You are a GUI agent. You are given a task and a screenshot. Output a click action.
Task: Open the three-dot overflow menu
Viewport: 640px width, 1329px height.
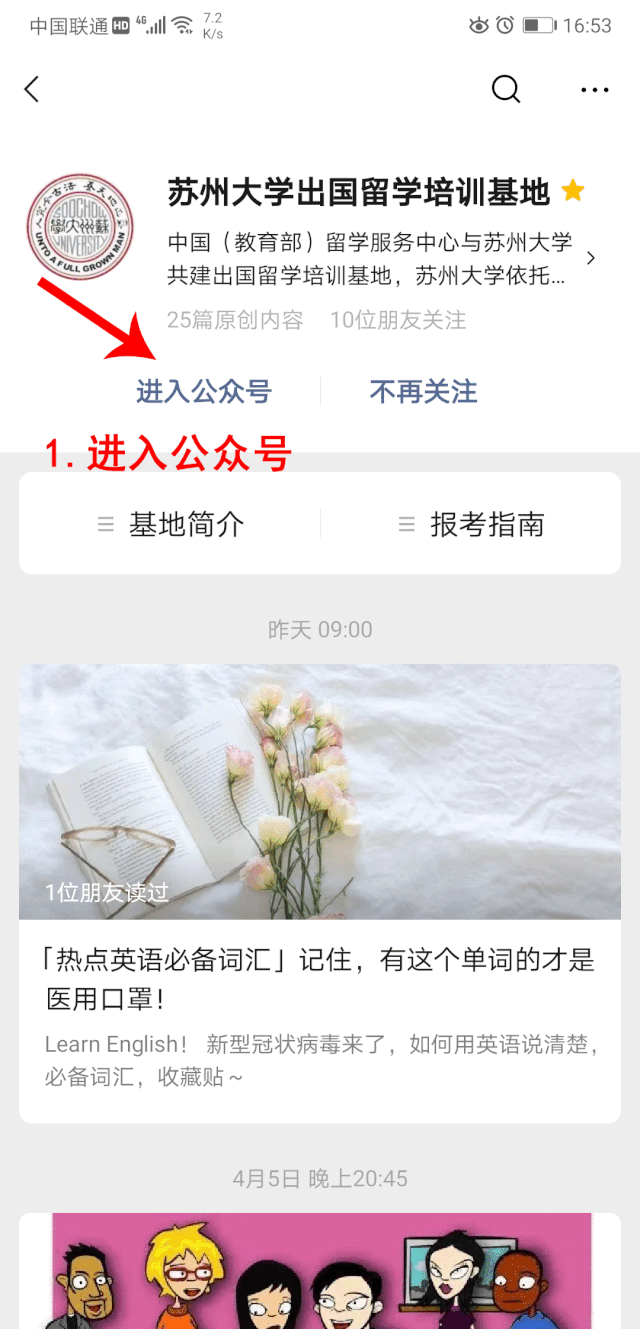(x=594, y=90)
